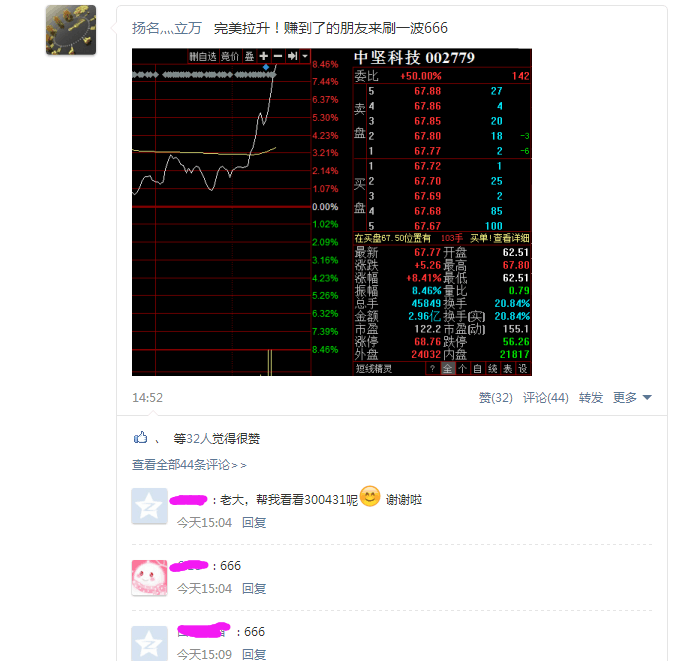Screen dimensions: 678x661
Task: Expand the 更多 dropdown menu
Action: point(632,398)
